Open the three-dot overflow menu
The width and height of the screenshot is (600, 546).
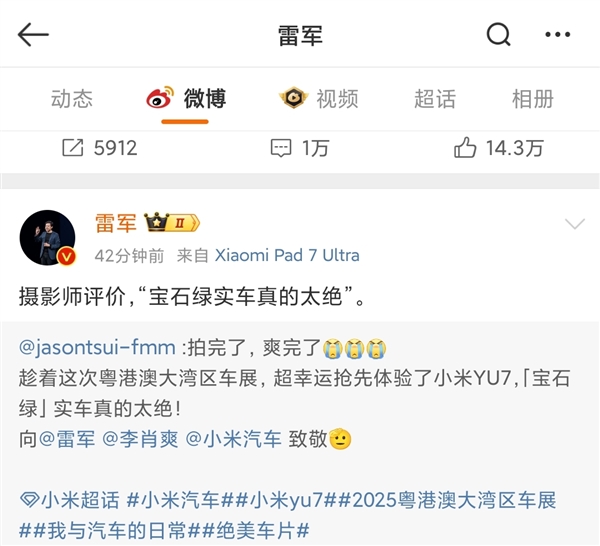click(x=558, y=36)
